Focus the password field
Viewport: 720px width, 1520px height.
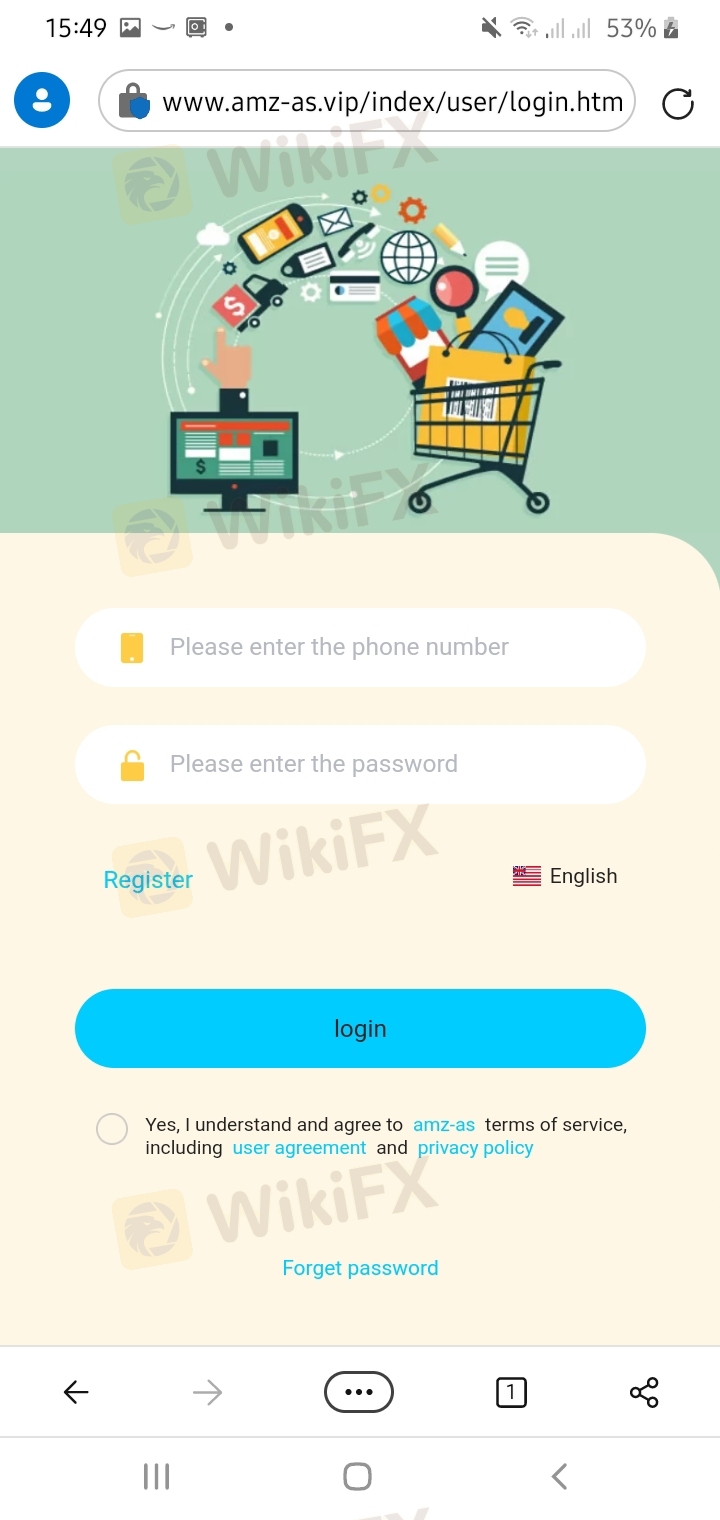tap(360, 764)
